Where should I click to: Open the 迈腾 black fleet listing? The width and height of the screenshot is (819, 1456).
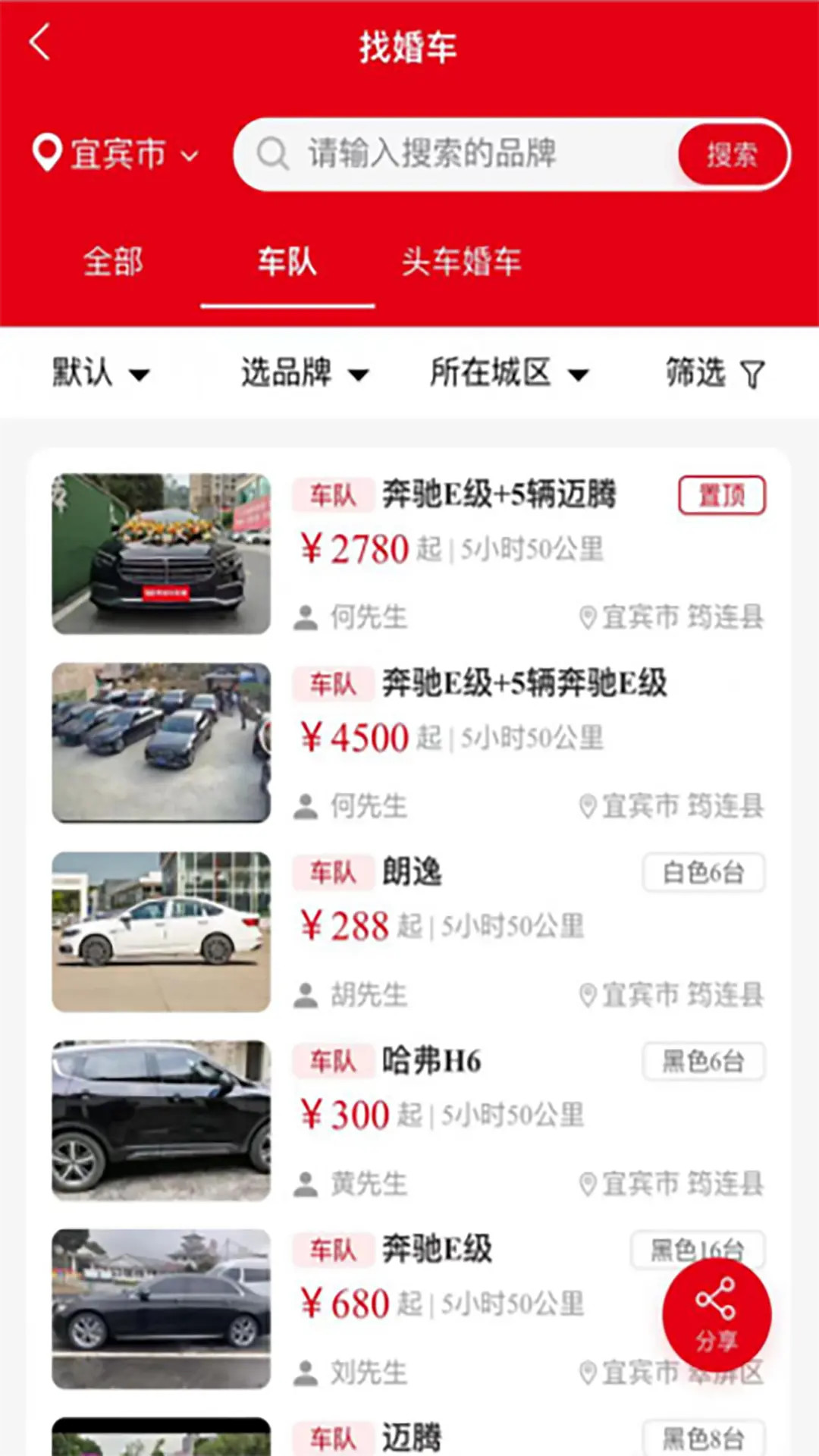409,1437
